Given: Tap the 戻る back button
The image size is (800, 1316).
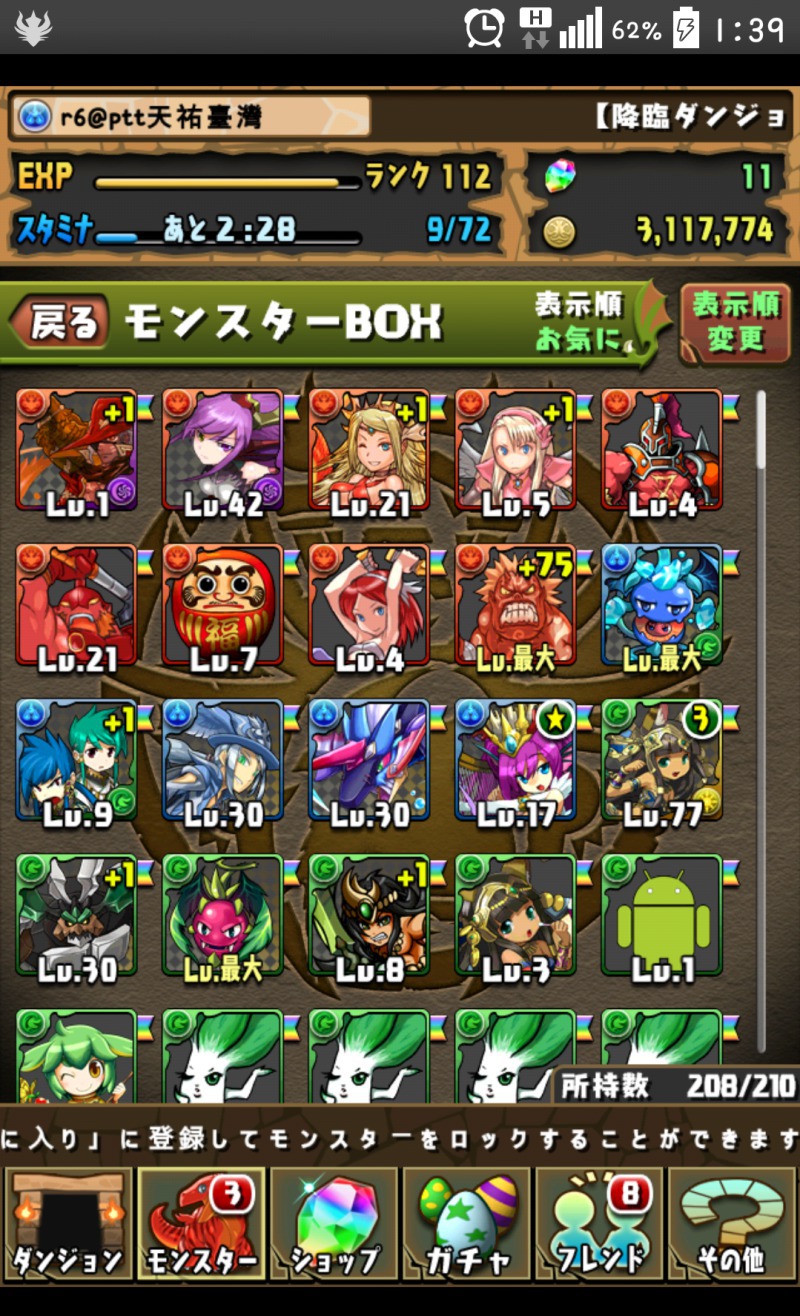Looking at the screenshot, I should click(59, 321).
